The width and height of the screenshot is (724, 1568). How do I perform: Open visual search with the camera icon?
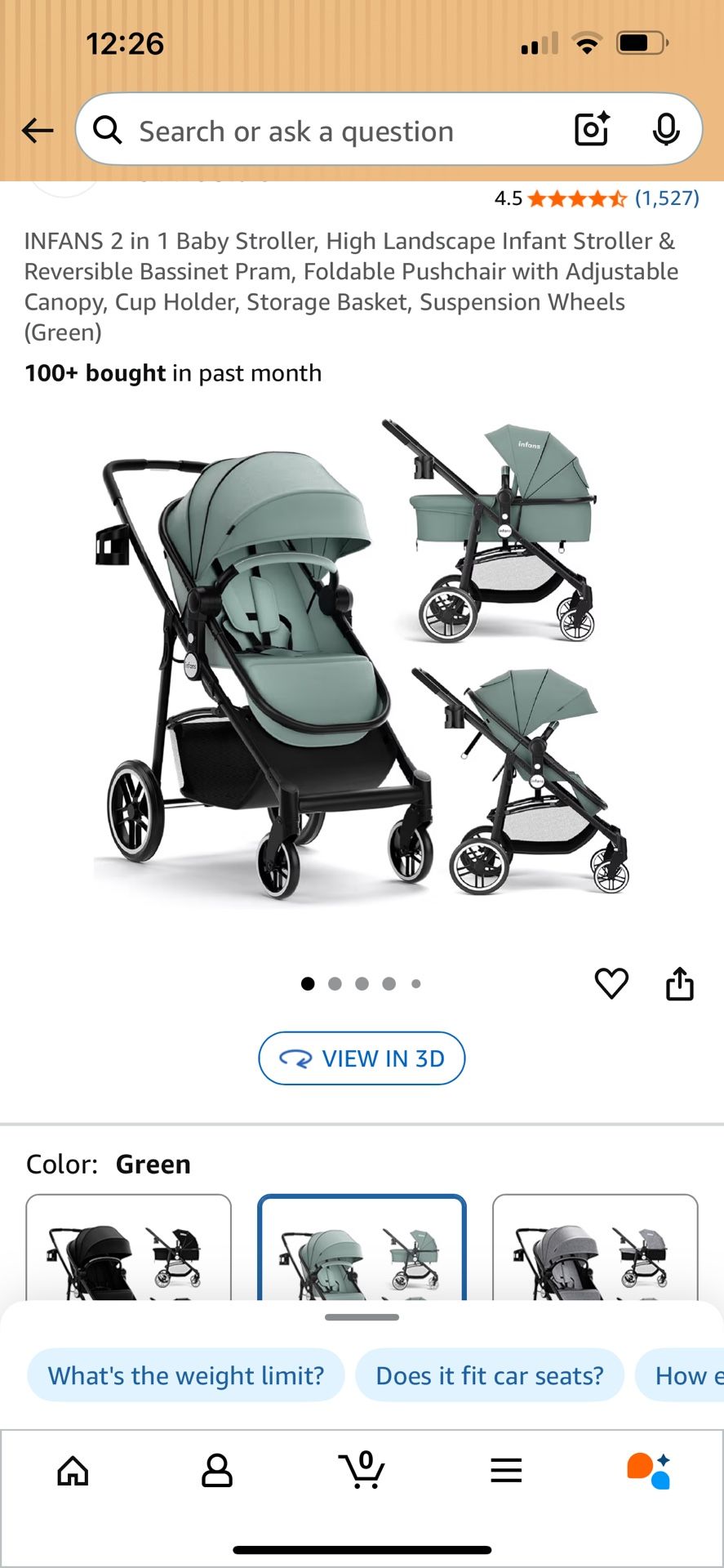[x=590, y=129]
